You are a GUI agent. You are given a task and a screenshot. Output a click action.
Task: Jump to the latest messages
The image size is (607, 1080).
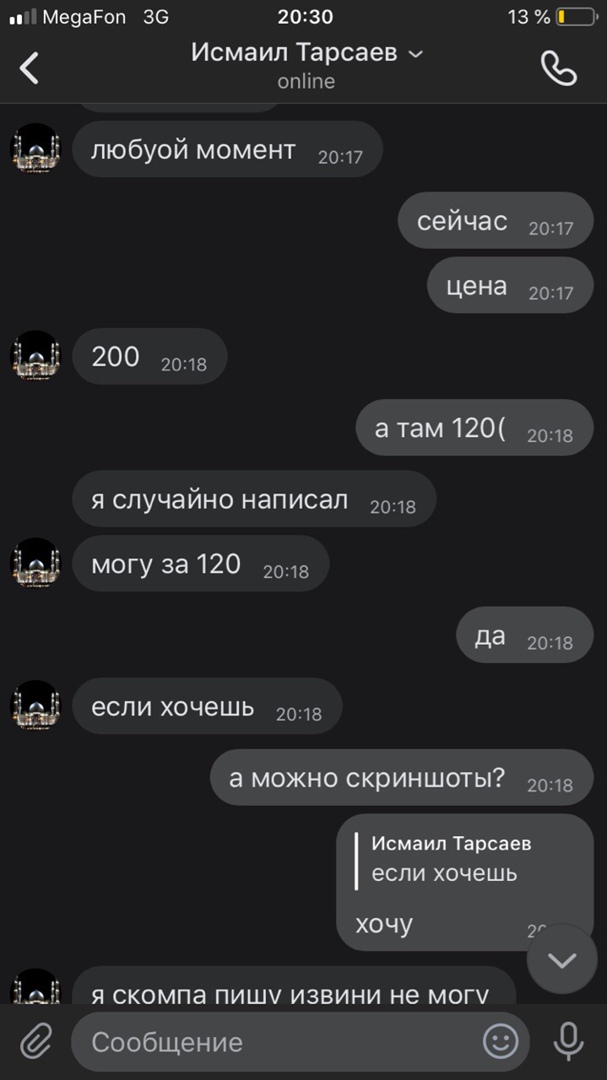[x=562, y=961]
